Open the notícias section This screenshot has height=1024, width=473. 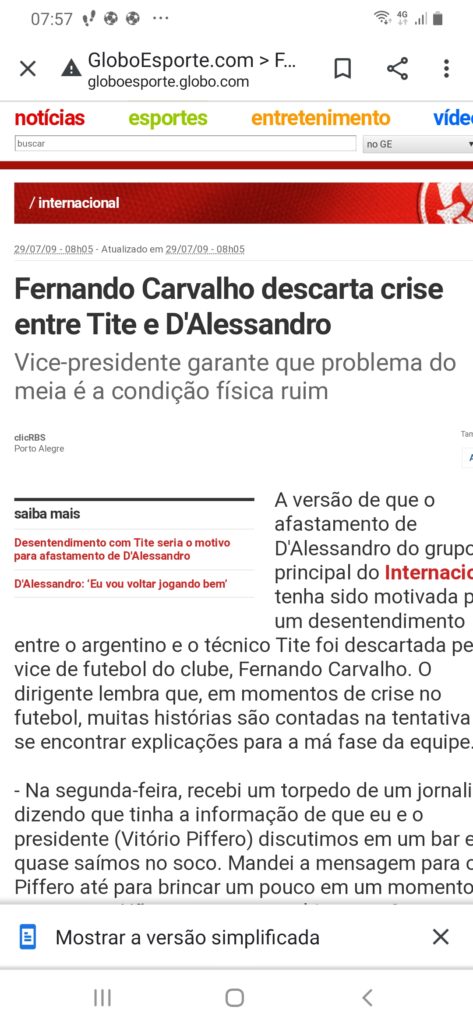50,118
